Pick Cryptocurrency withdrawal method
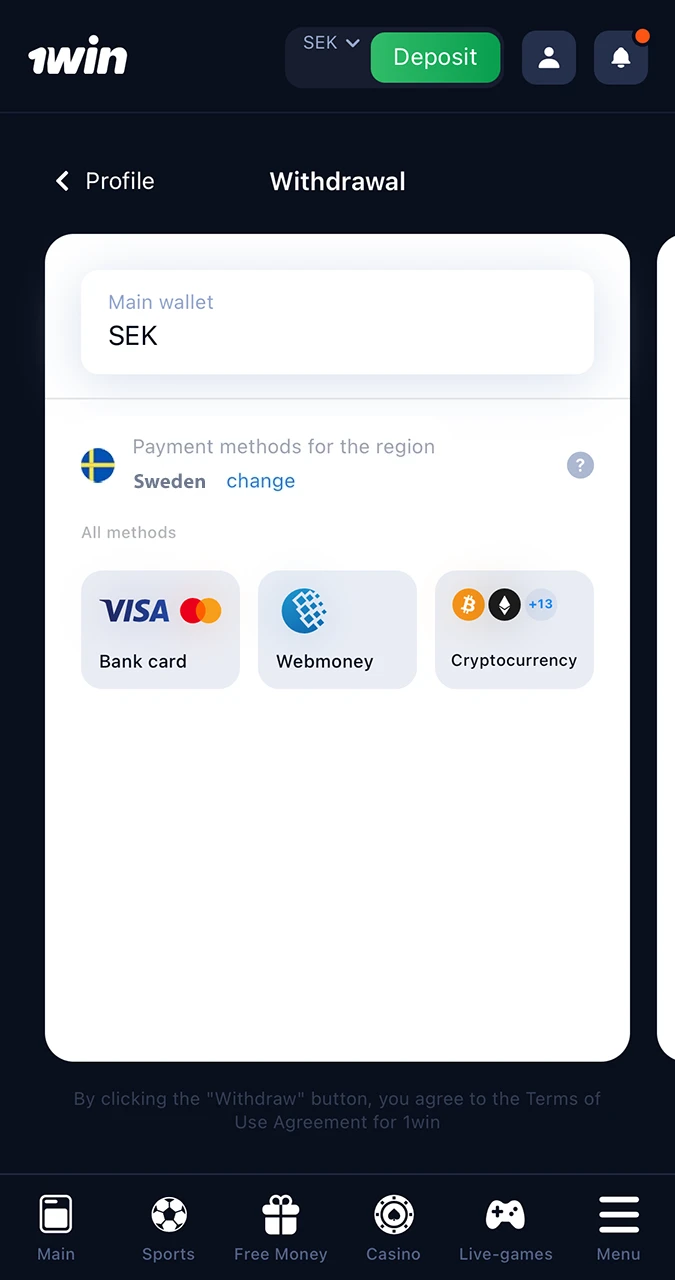 click(514, 629)
